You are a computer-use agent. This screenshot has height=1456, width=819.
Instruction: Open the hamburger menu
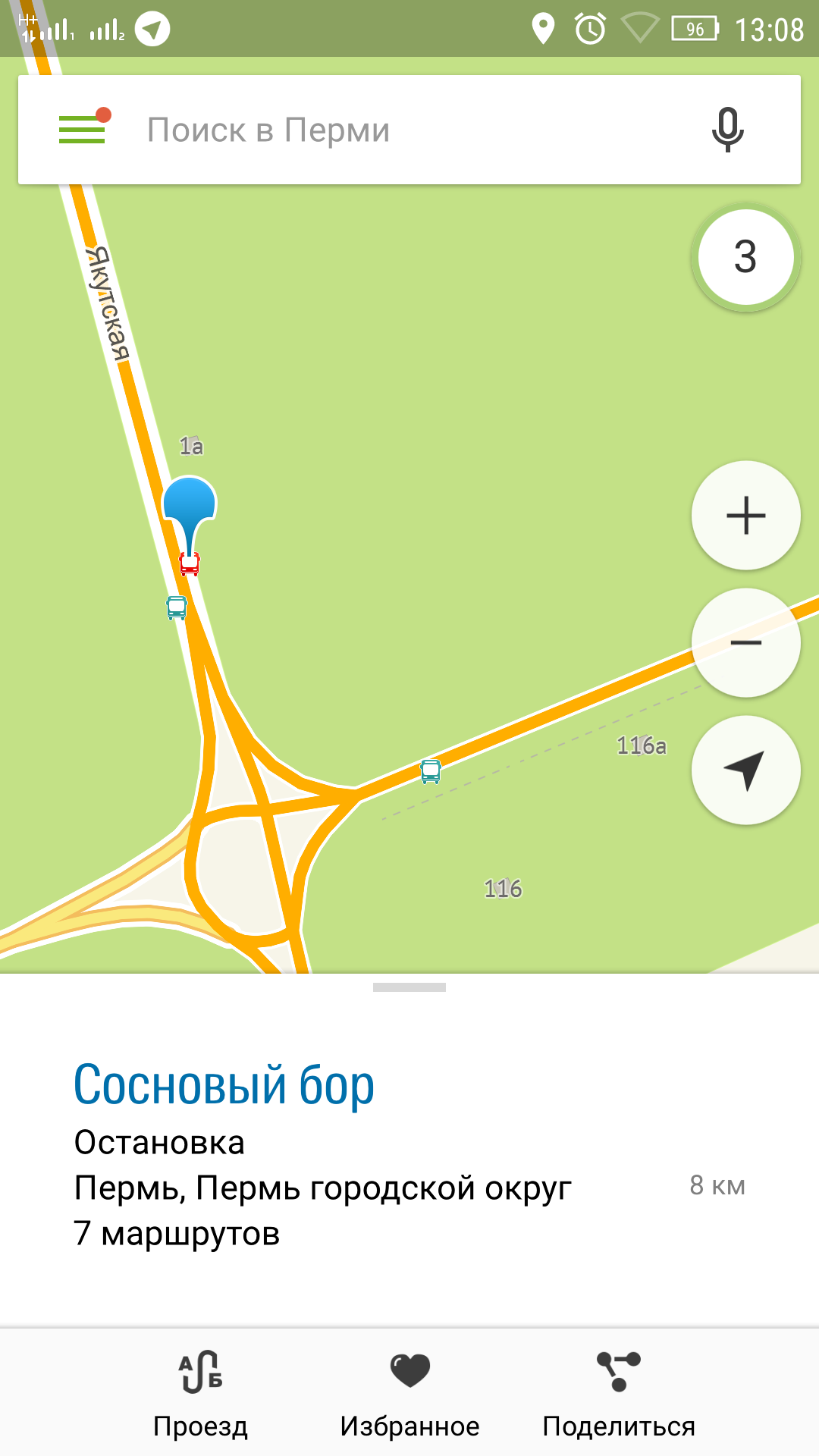(x=82, y=130)
